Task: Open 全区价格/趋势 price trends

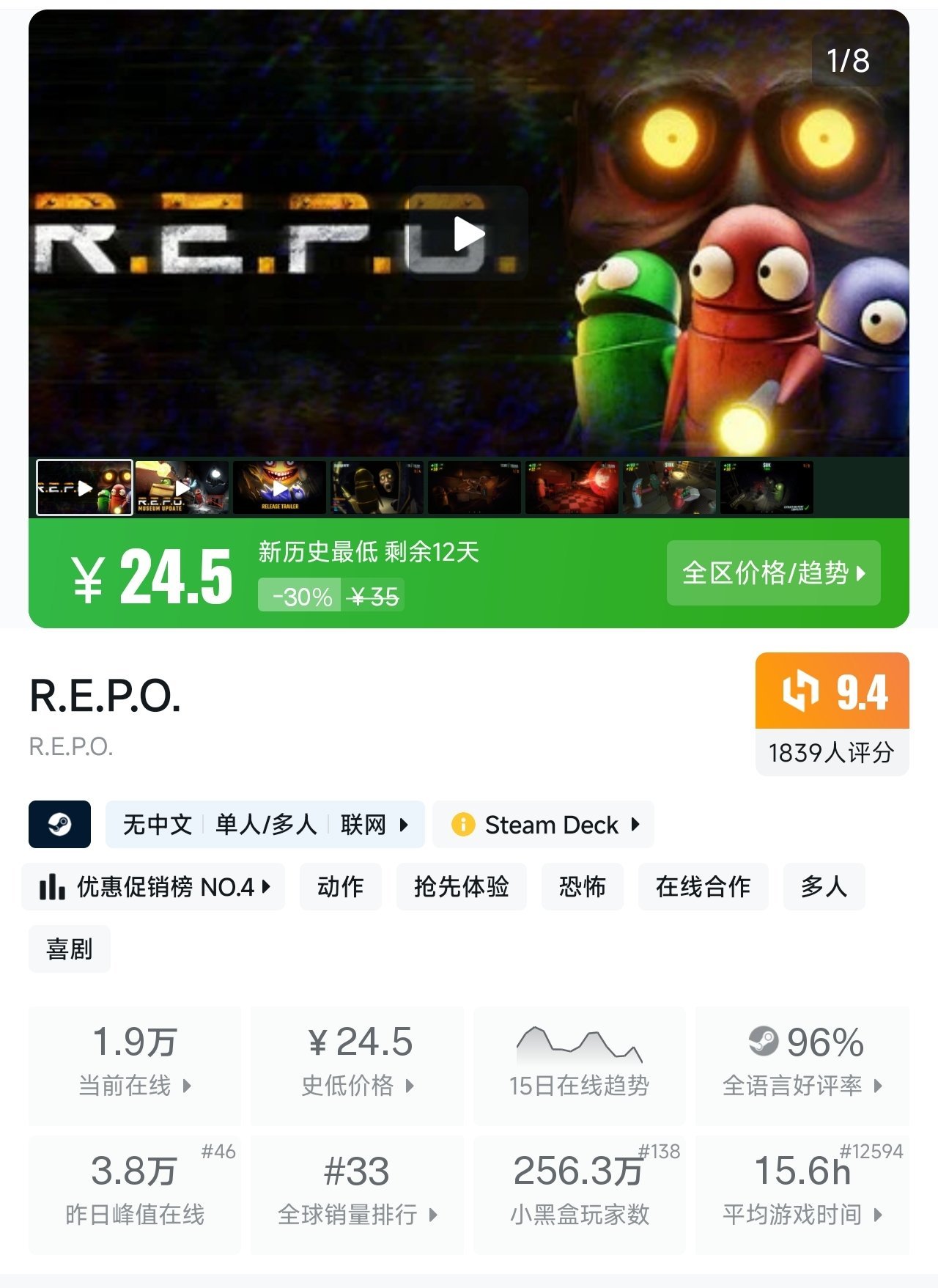Action: pos(773,573)
